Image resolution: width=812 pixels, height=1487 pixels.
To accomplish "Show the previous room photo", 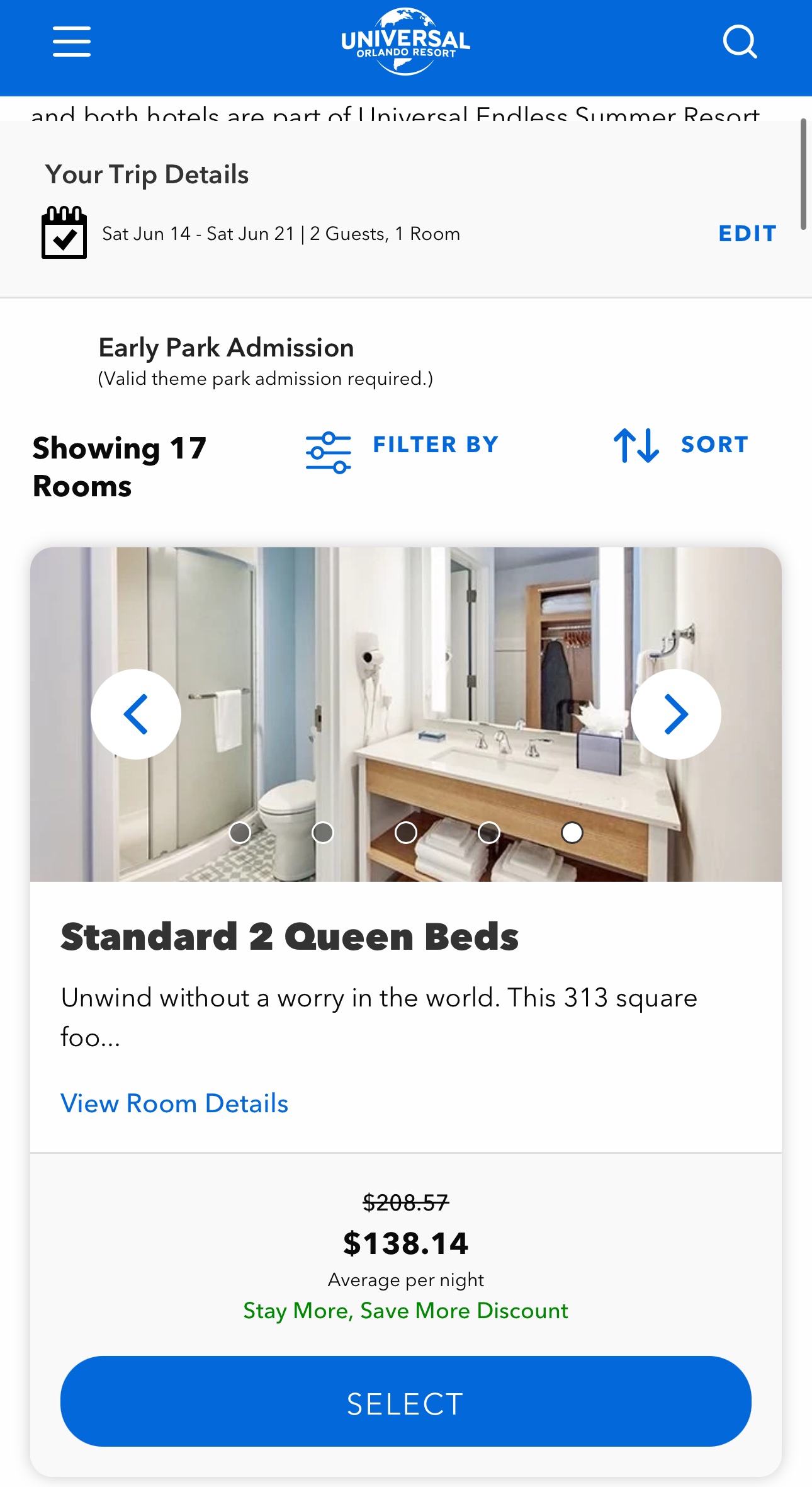I will [x=136, y=714].
